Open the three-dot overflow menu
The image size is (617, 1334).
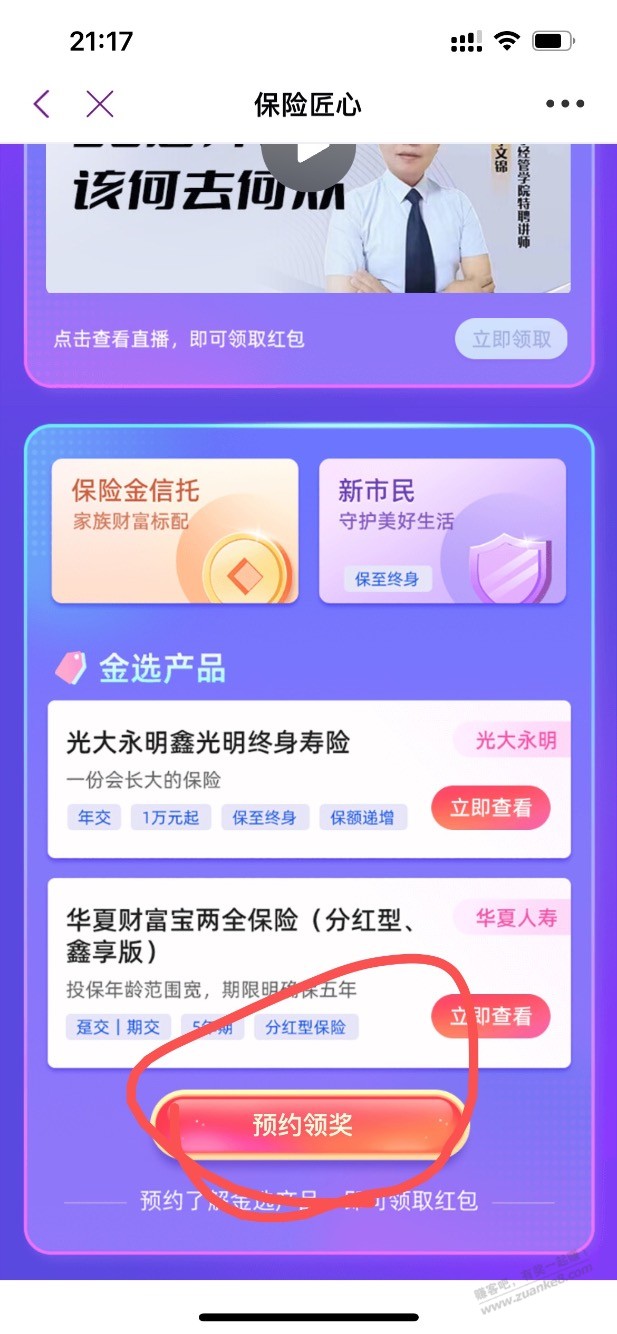pyautogui.click(x=564, y=104)
